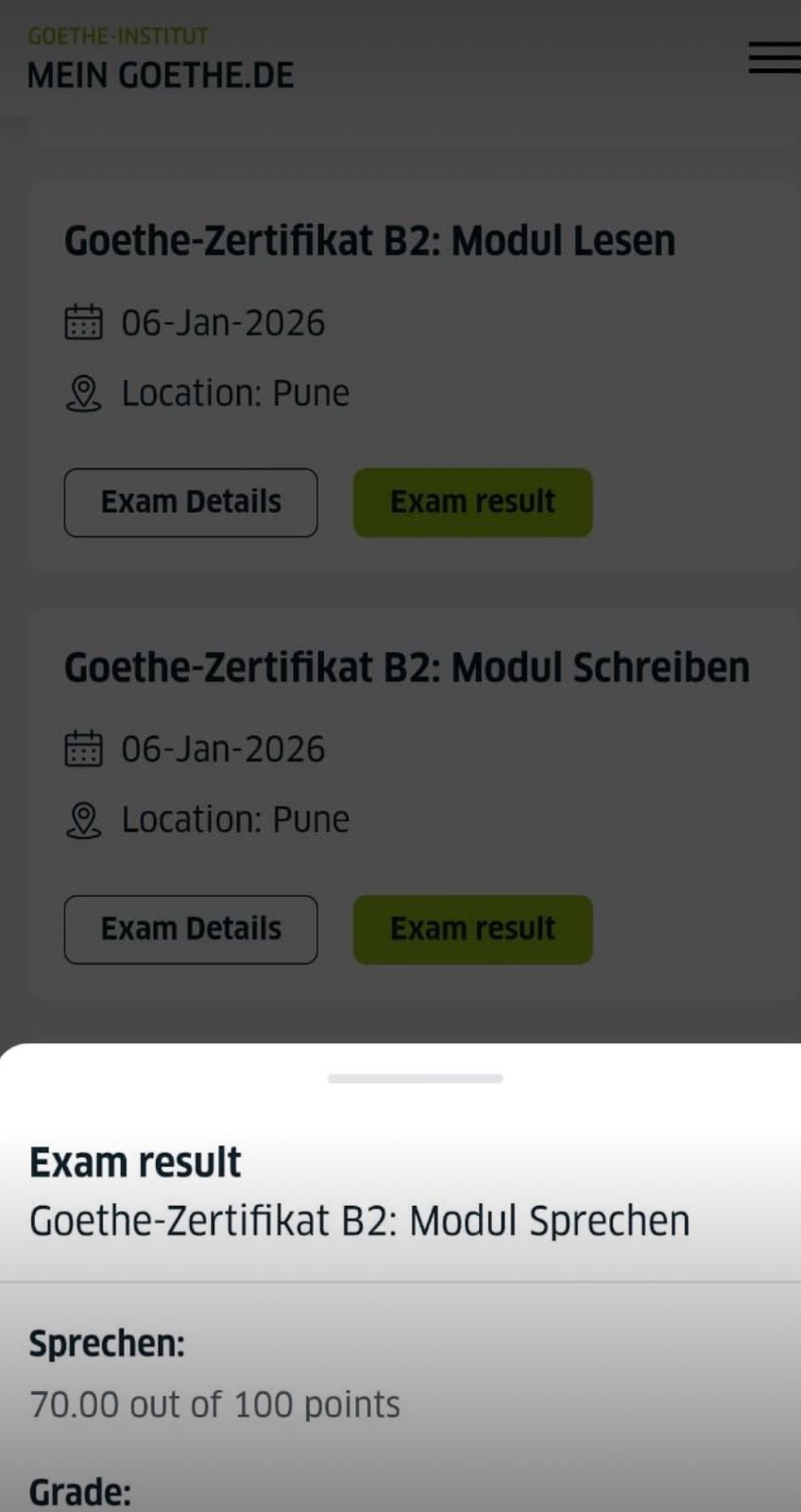Screen dimensions: 801x1512
Task: Select the location pin on Modul Schreiben card
Action: [x=83, y=819]
